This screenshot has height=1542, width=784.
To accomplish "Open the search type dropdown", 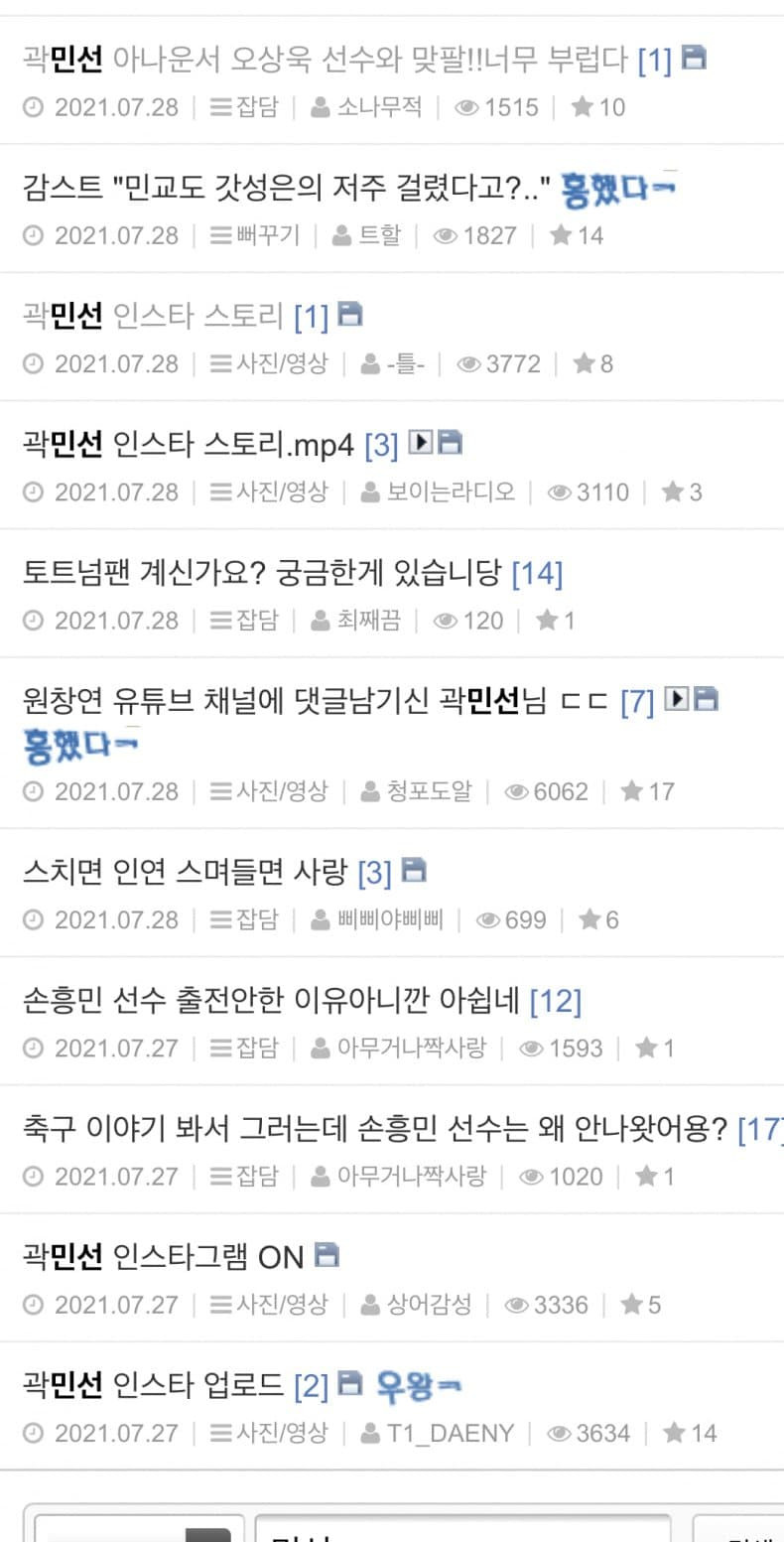I will pos(134,1530).
